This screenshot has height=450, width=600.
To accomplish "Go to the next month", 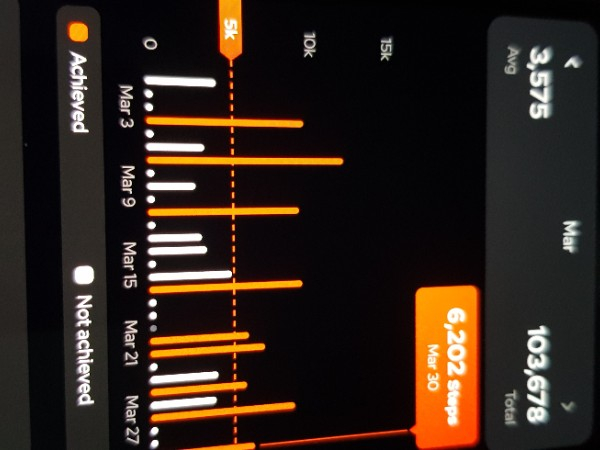I will tap(574, 407).
